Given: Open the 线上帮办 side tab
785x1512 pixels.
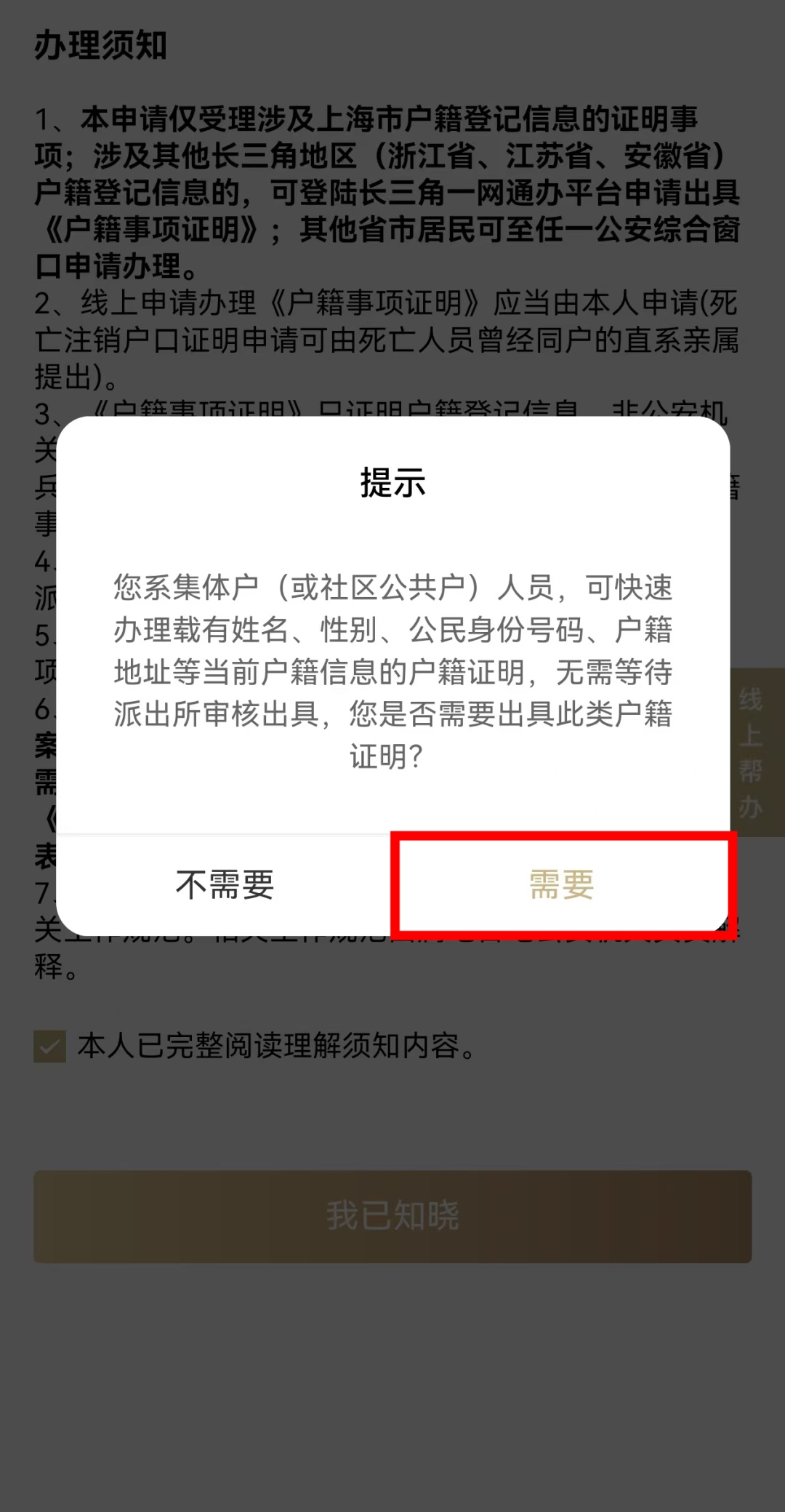Looking at the screenshot, I should click(x=753, y=752).
